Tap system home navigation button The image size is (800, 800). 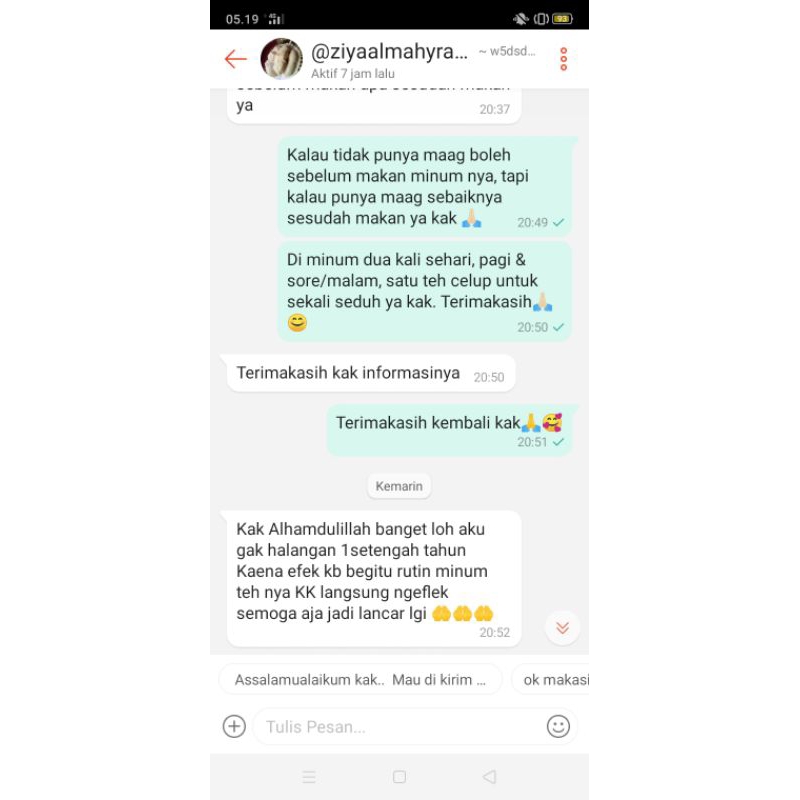click(x=399, y=777)
